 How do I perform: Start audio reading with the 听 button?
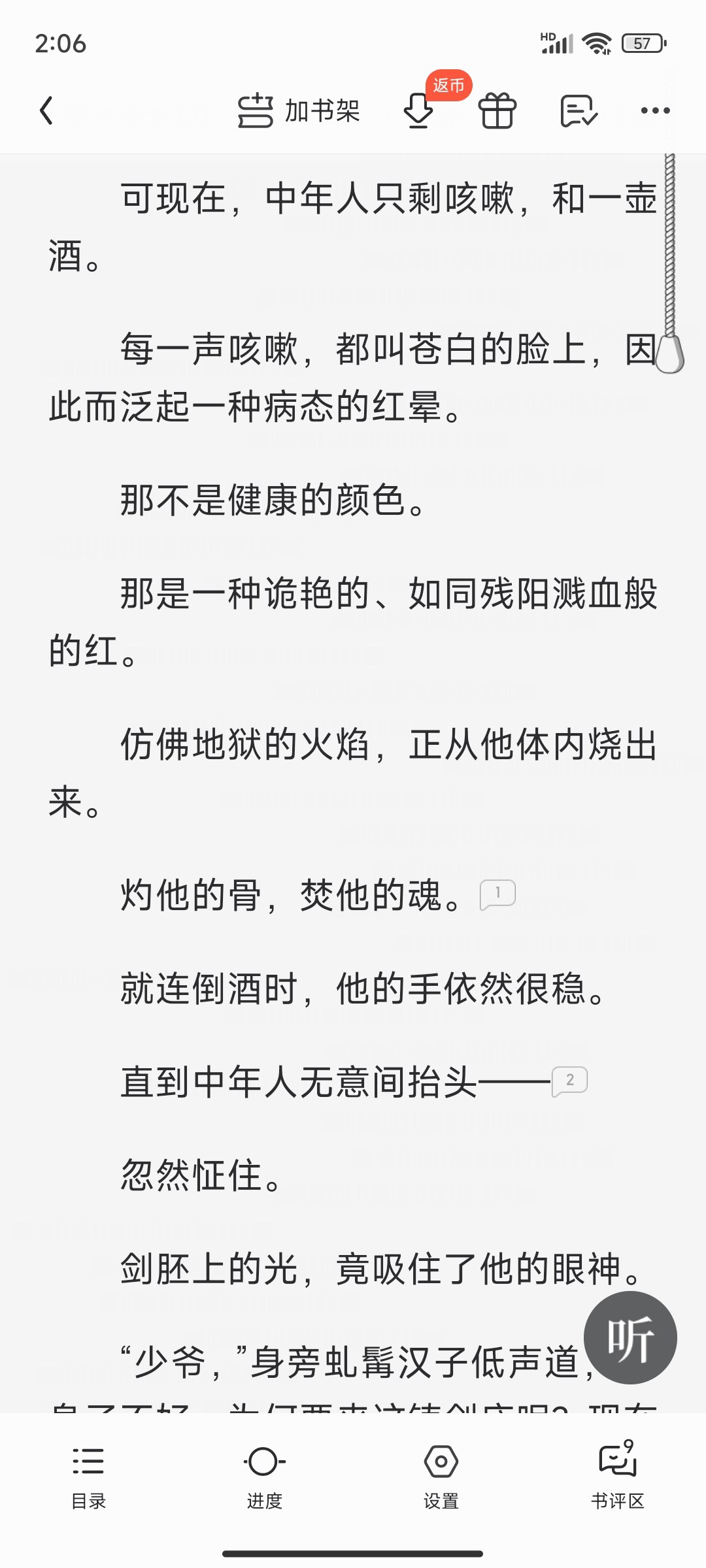[630, 1337]
